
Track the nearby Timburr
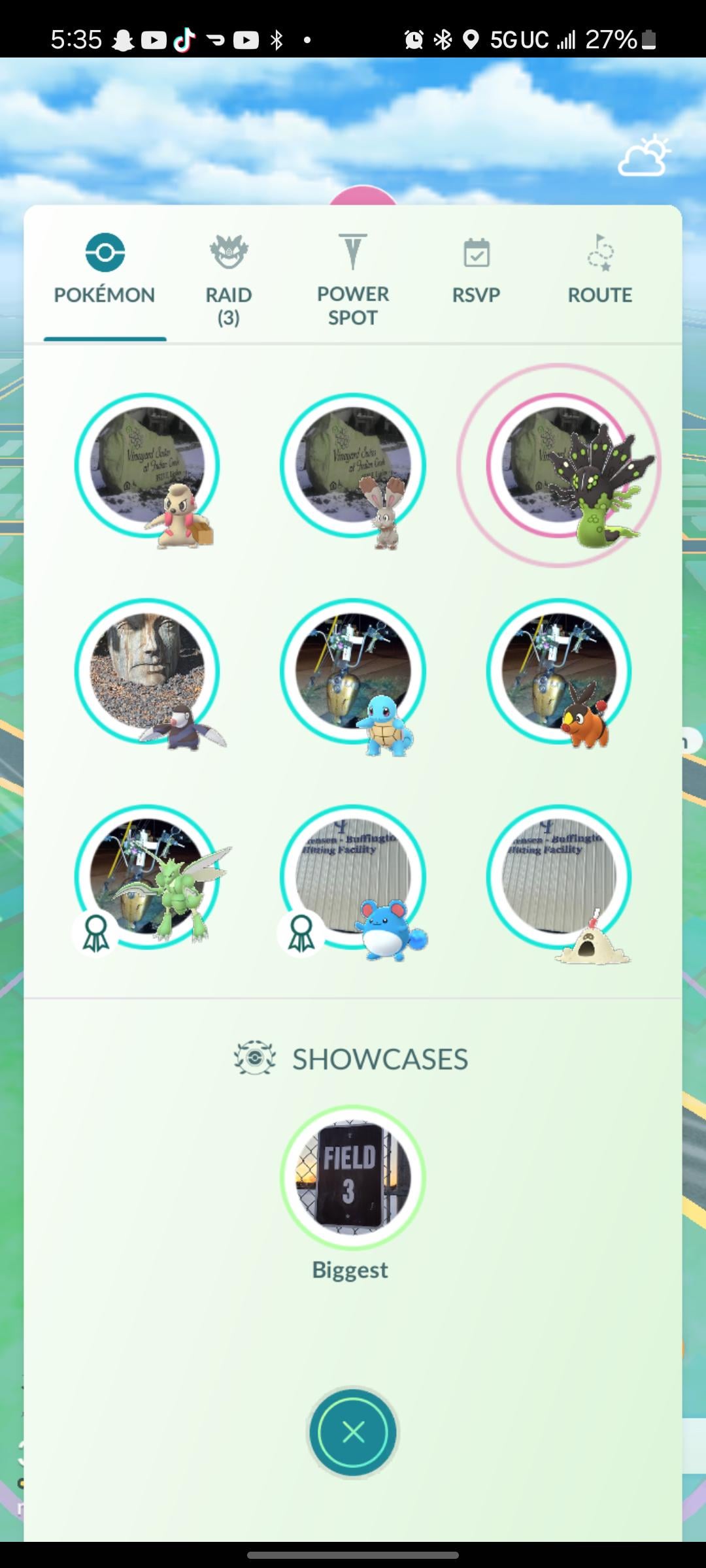click(147, 466)
